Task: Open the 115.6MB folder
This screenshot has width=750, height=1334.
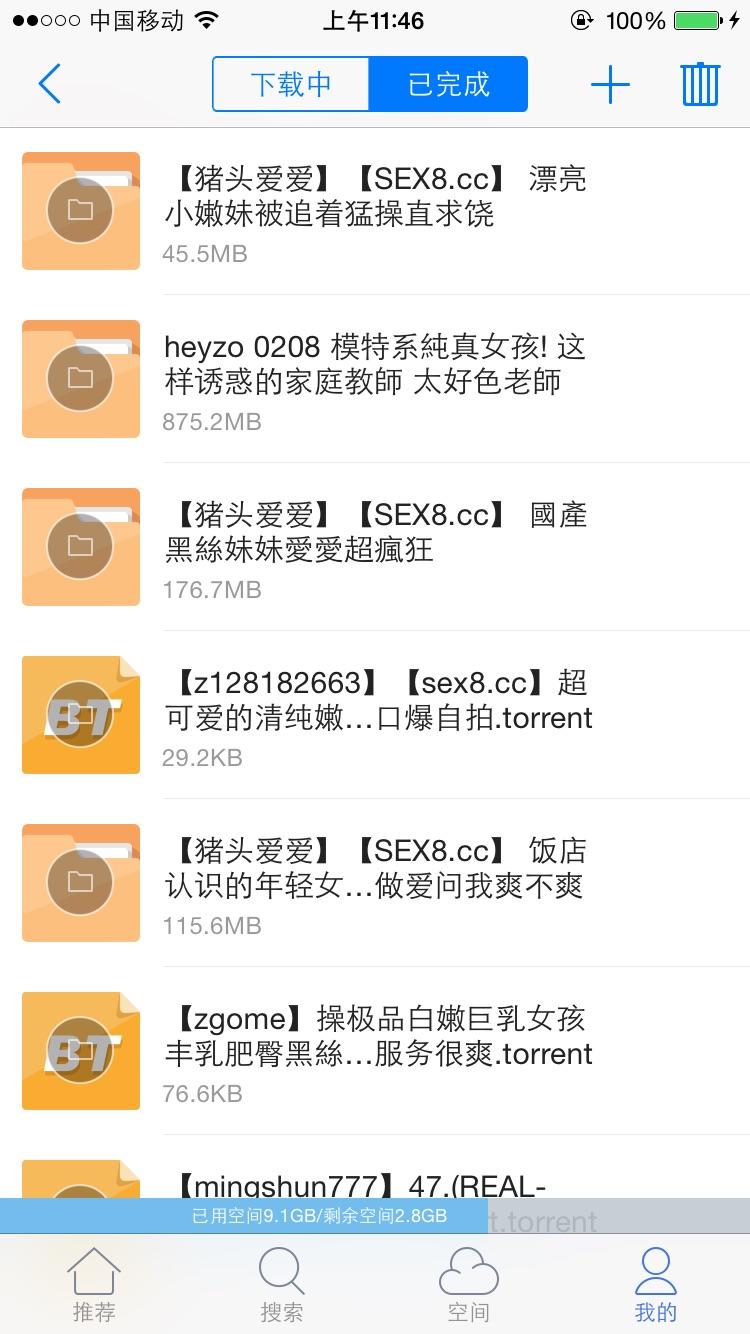Action: (x=375, y=883)
